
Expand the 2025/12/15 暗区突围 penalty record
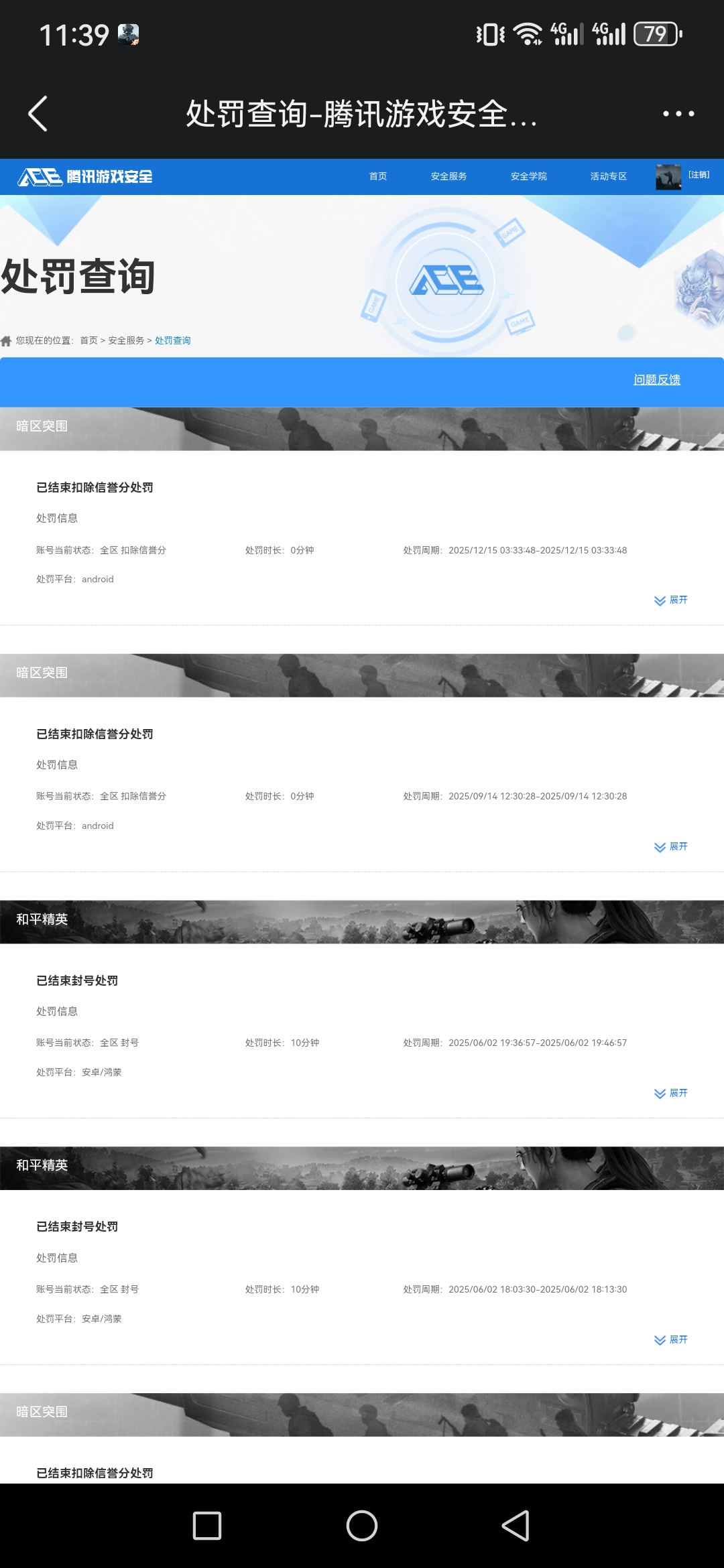(x=671, y=600)
